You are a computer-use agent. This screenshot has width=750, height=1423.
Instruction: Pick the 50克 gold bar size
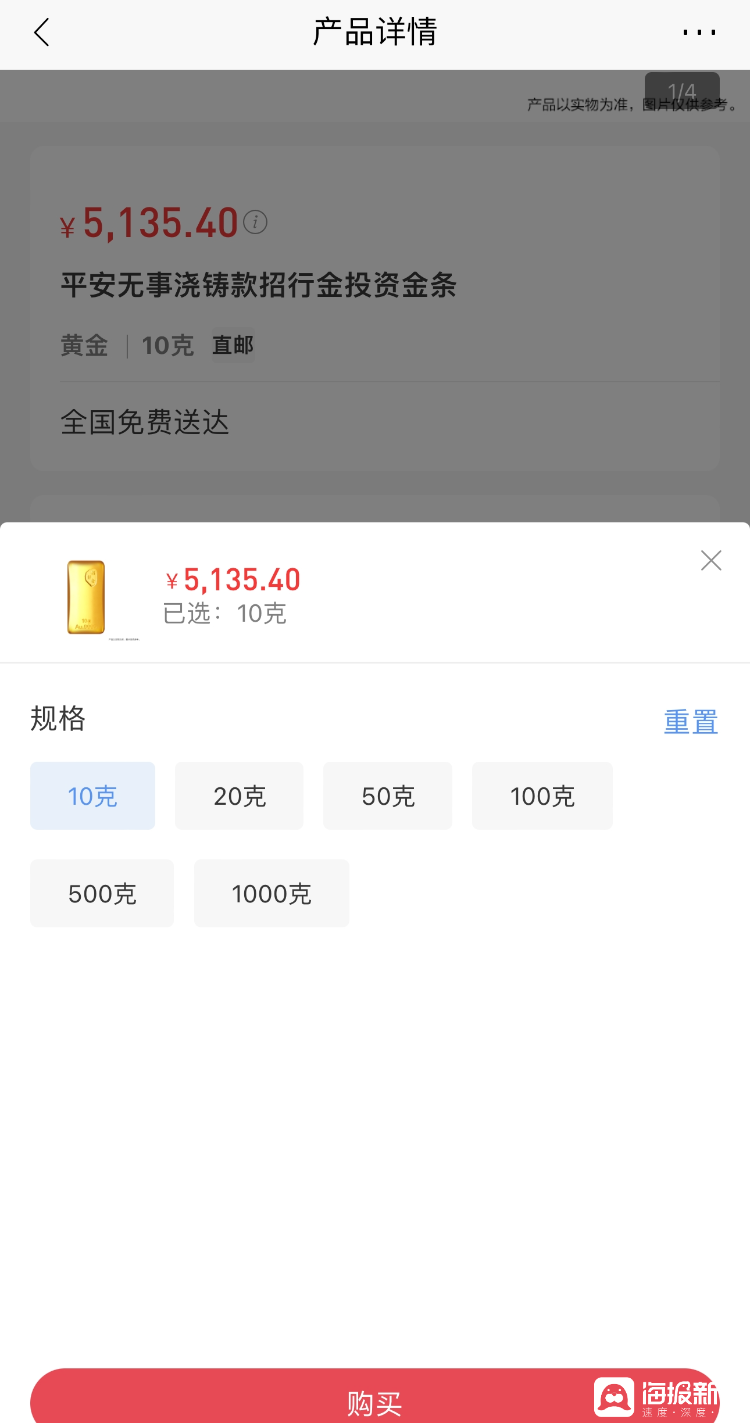[x=387, y=796]
